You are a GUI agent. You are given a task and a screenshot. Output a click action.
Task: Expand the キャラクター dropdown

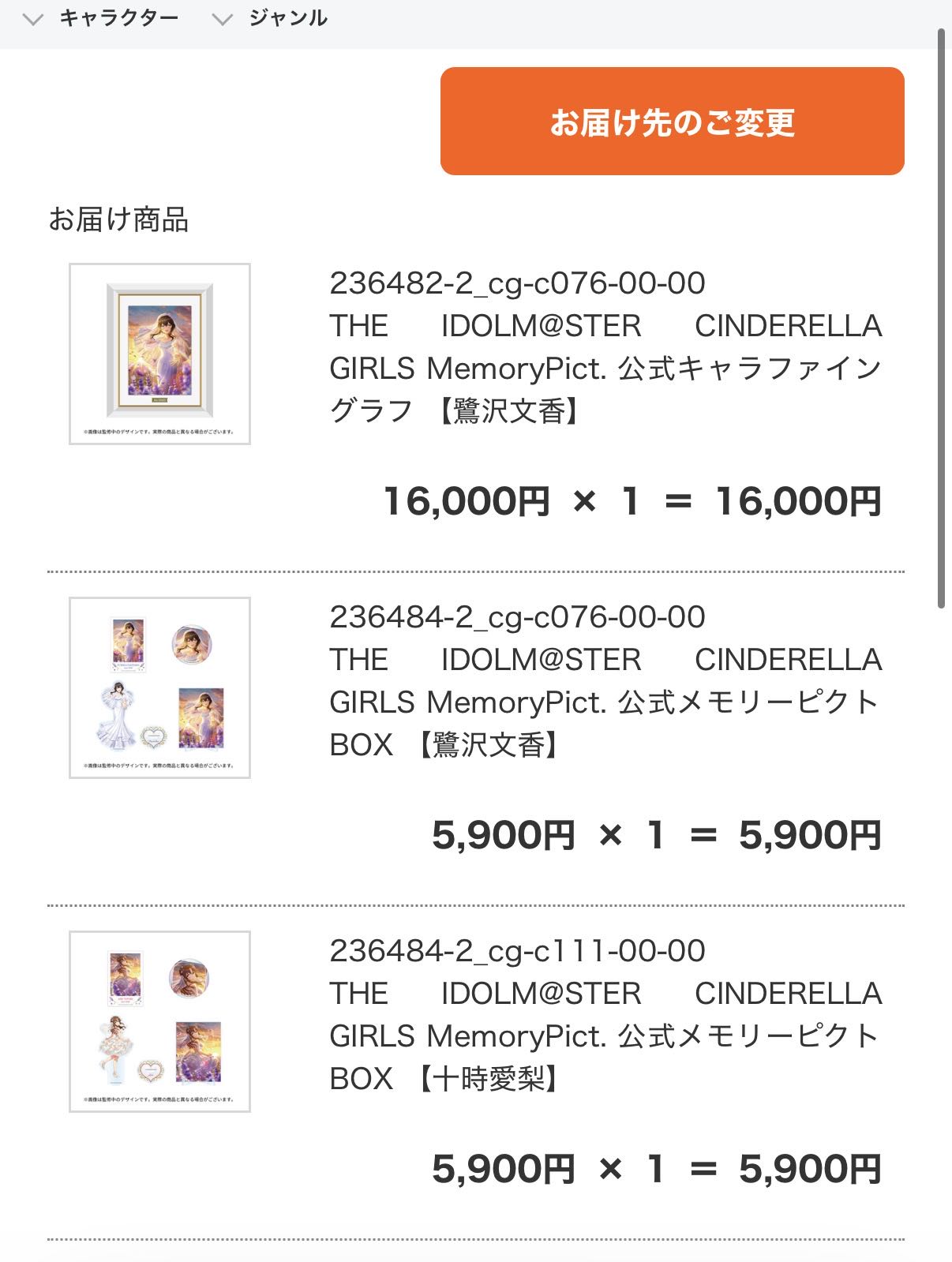pos(101,18)
